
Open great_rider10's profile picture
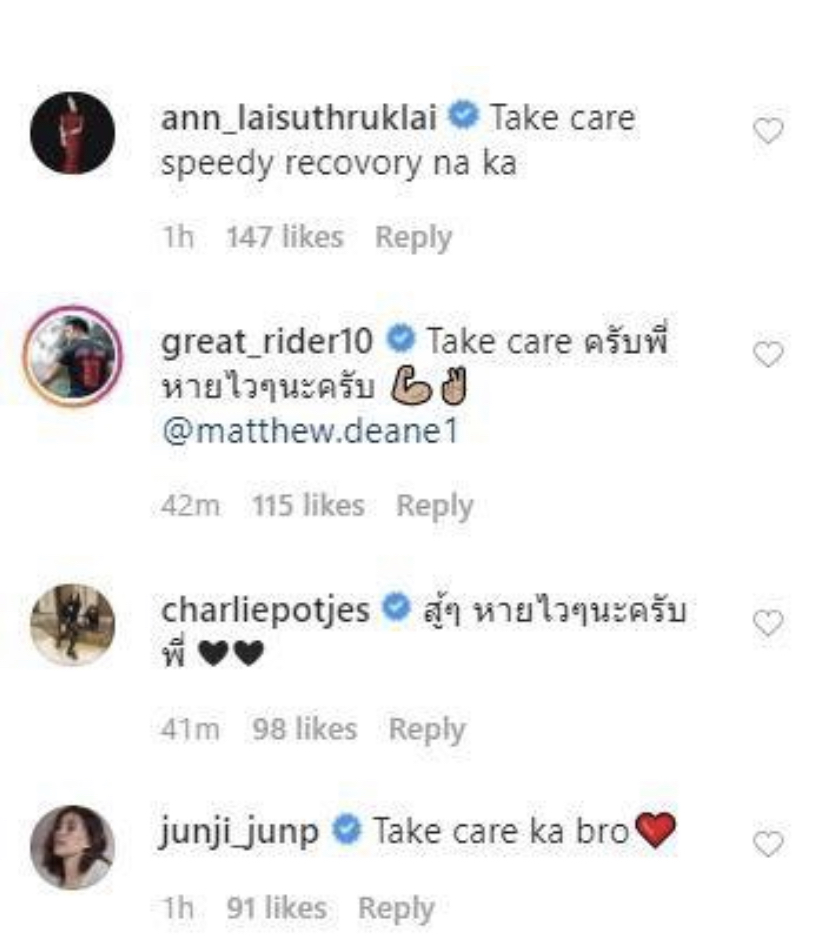[72, 356]
